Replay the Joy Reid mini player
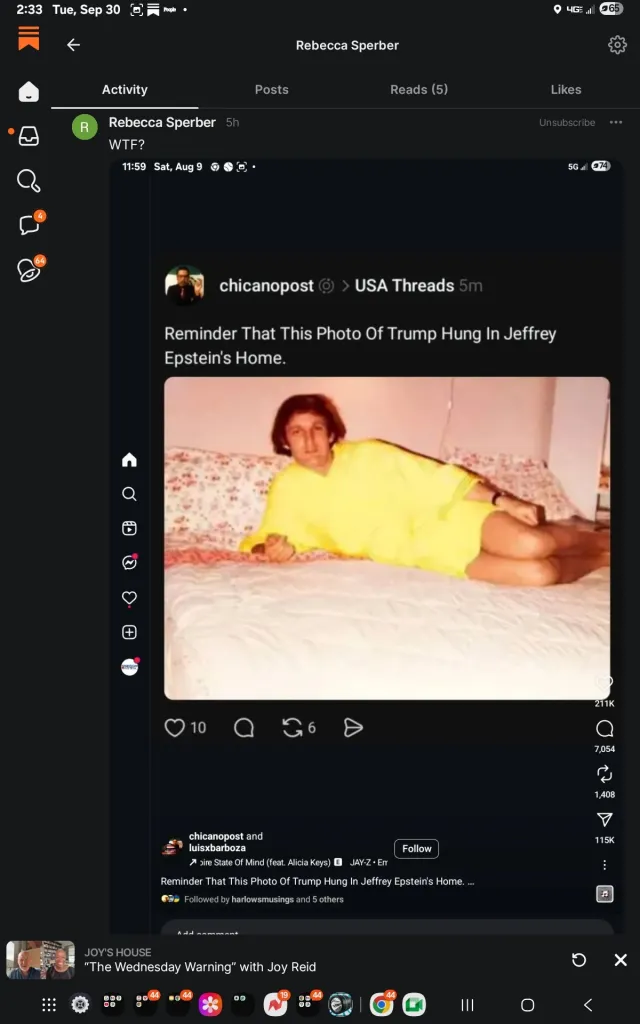Viewport: 640px width, 1024px height. tap(579, 960)
